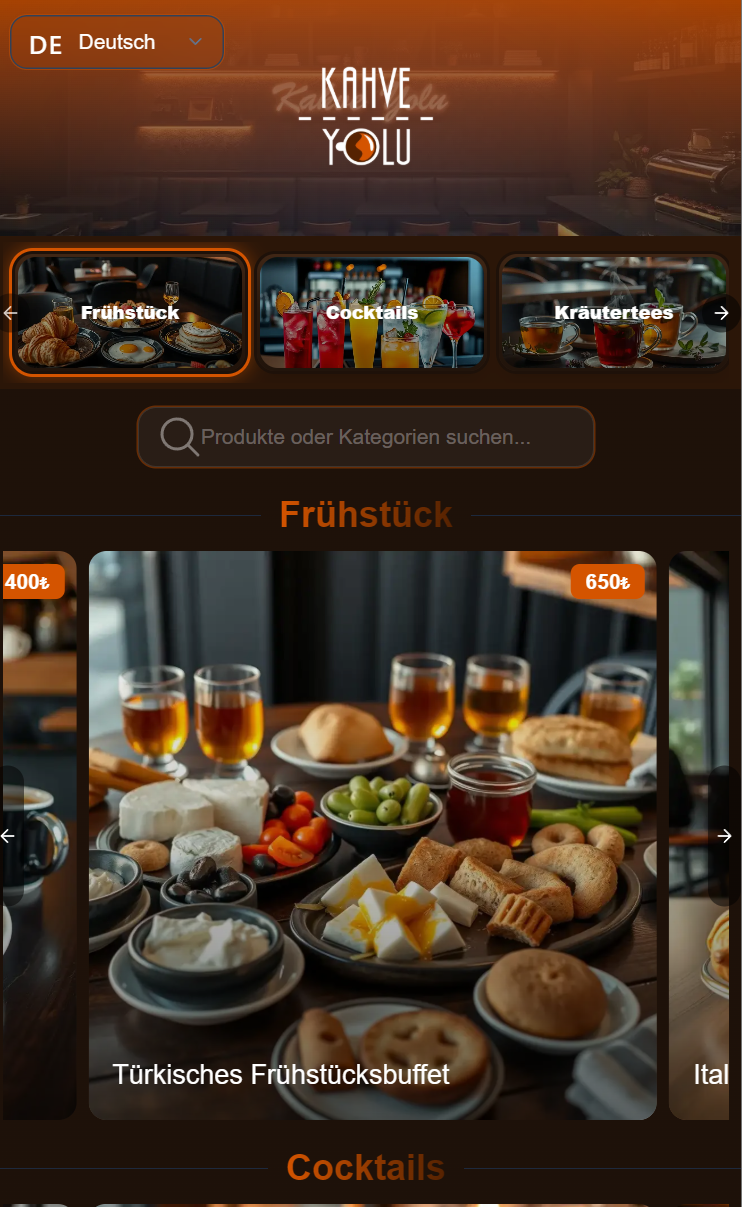Click the left arrow of the category carousel
Screen dimensions: 742x1207
(10, 312)
